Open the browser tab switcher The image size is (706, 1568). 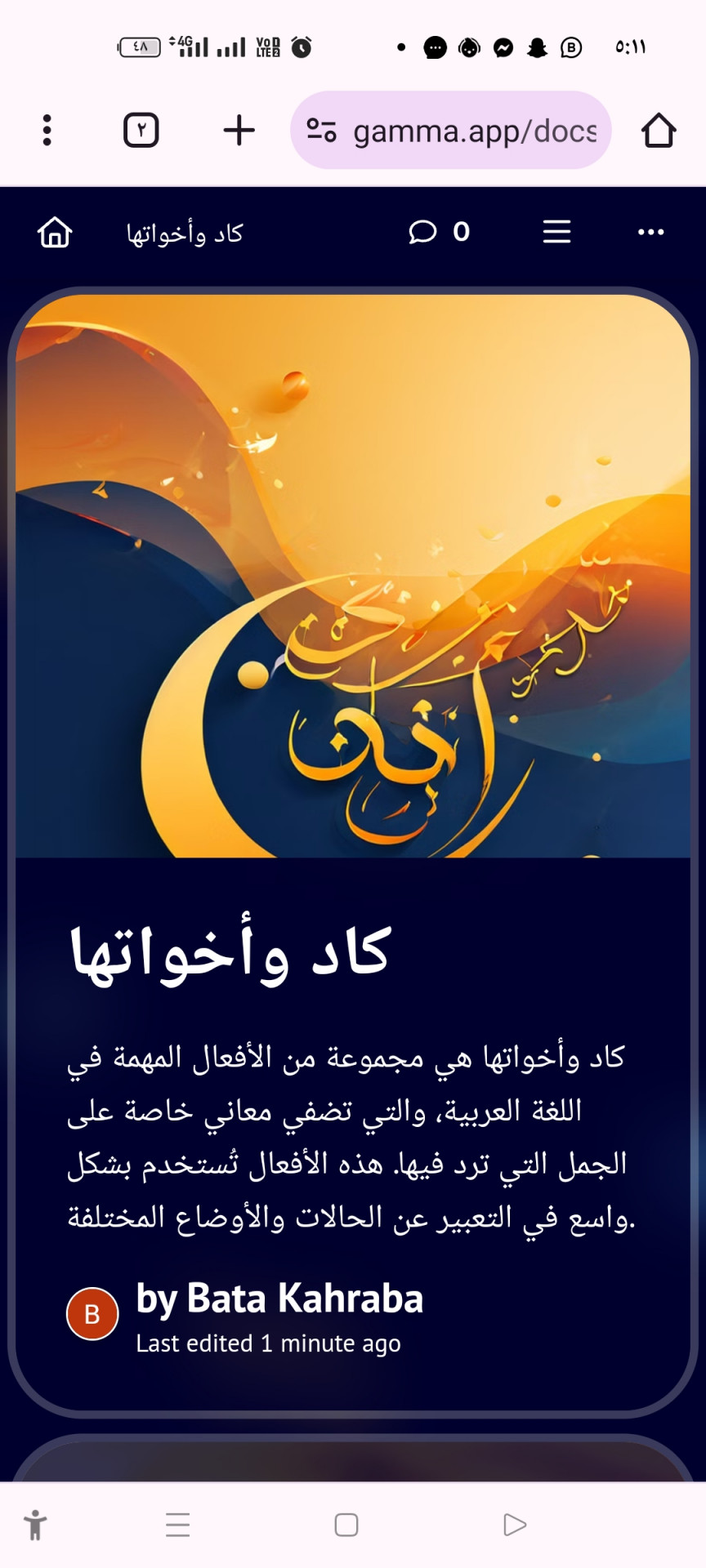coord(141,131)
